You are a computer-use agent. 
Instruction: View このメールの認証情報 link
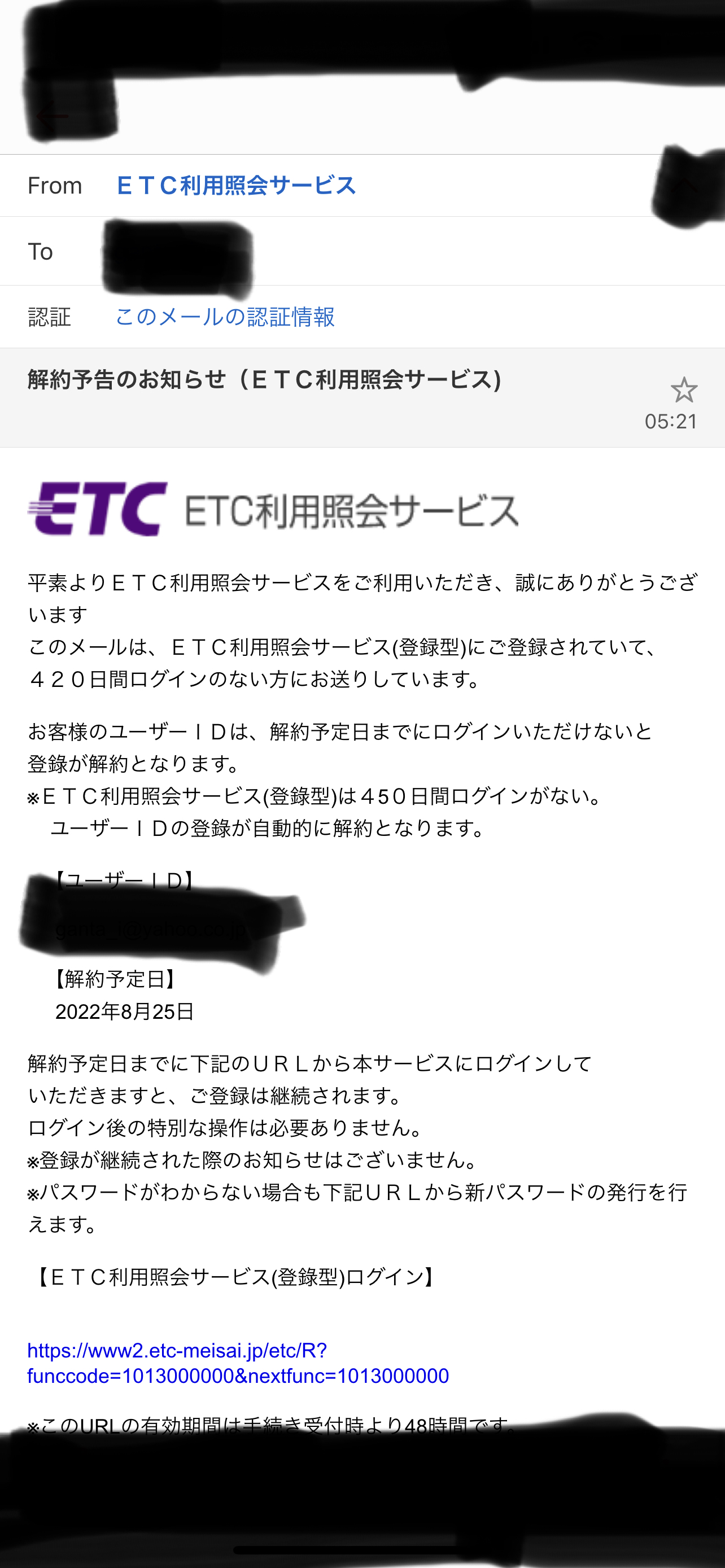225,317
